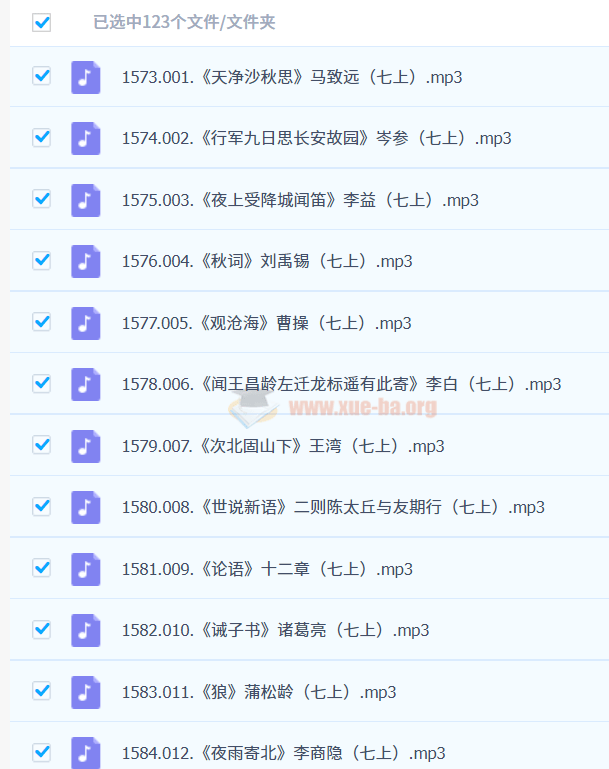Deselect 1575.003《夜上受降城闻笛》checkbox
This screenshot has width=609, height=769.
41,199
